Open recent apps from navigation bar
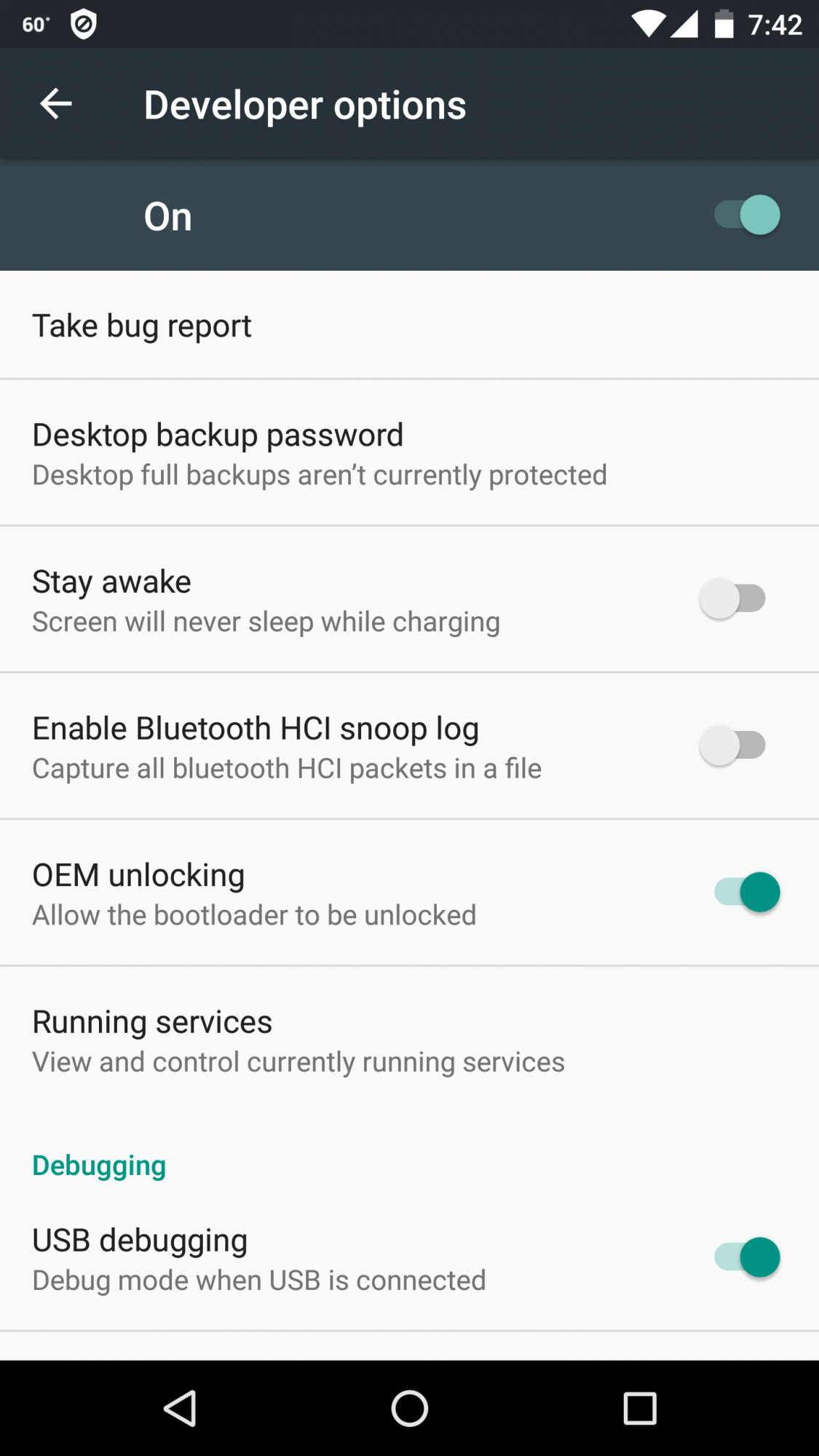The width and height of the screenshot is (819, 1456). (x=640, y=1408)
